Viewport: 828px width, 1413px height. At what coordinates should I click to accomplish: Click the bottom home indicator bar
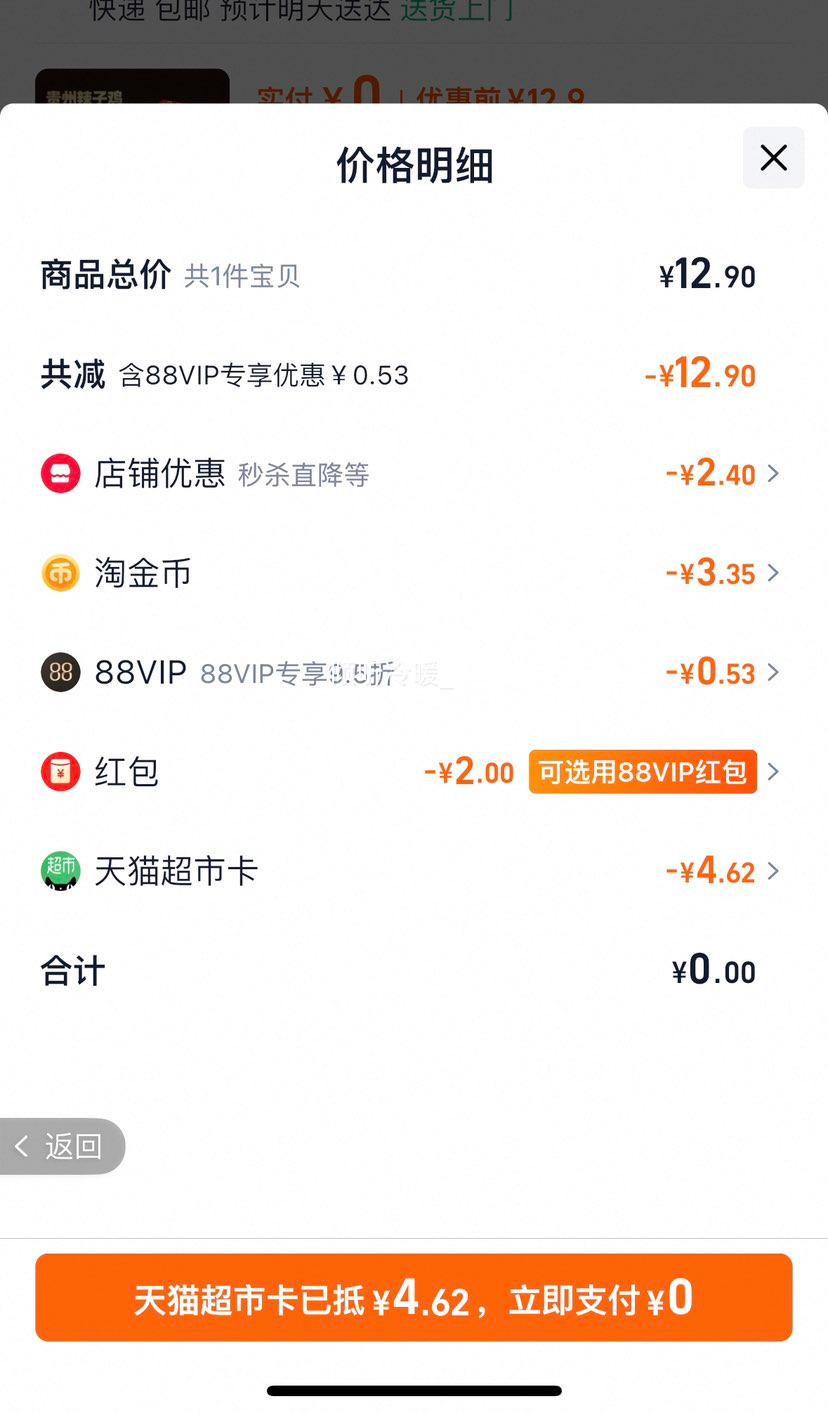click(414, 1390)
